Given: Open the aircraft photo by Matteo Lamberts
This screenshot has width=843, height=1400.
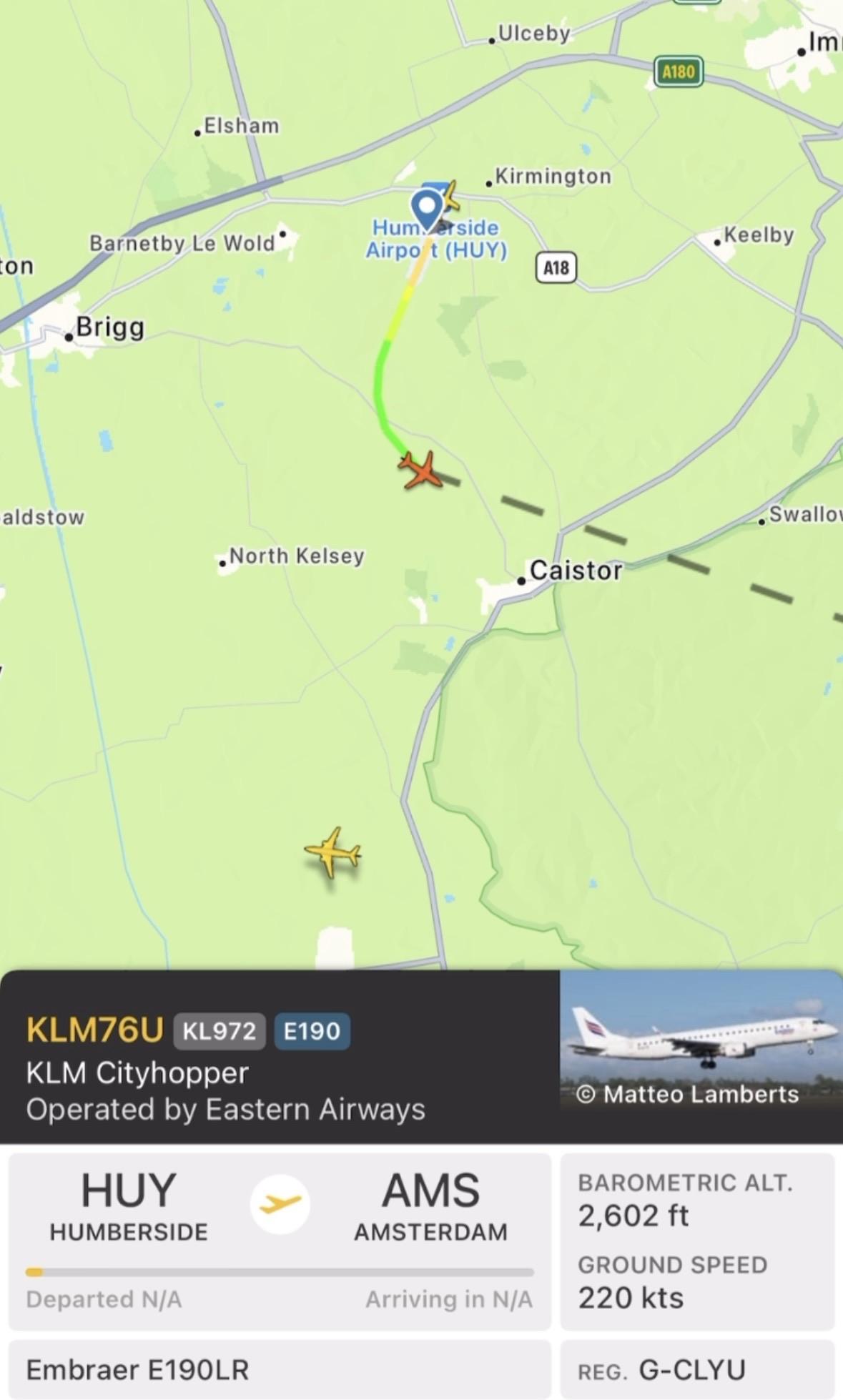Looking at the screenshot, I should point(701,1057).
